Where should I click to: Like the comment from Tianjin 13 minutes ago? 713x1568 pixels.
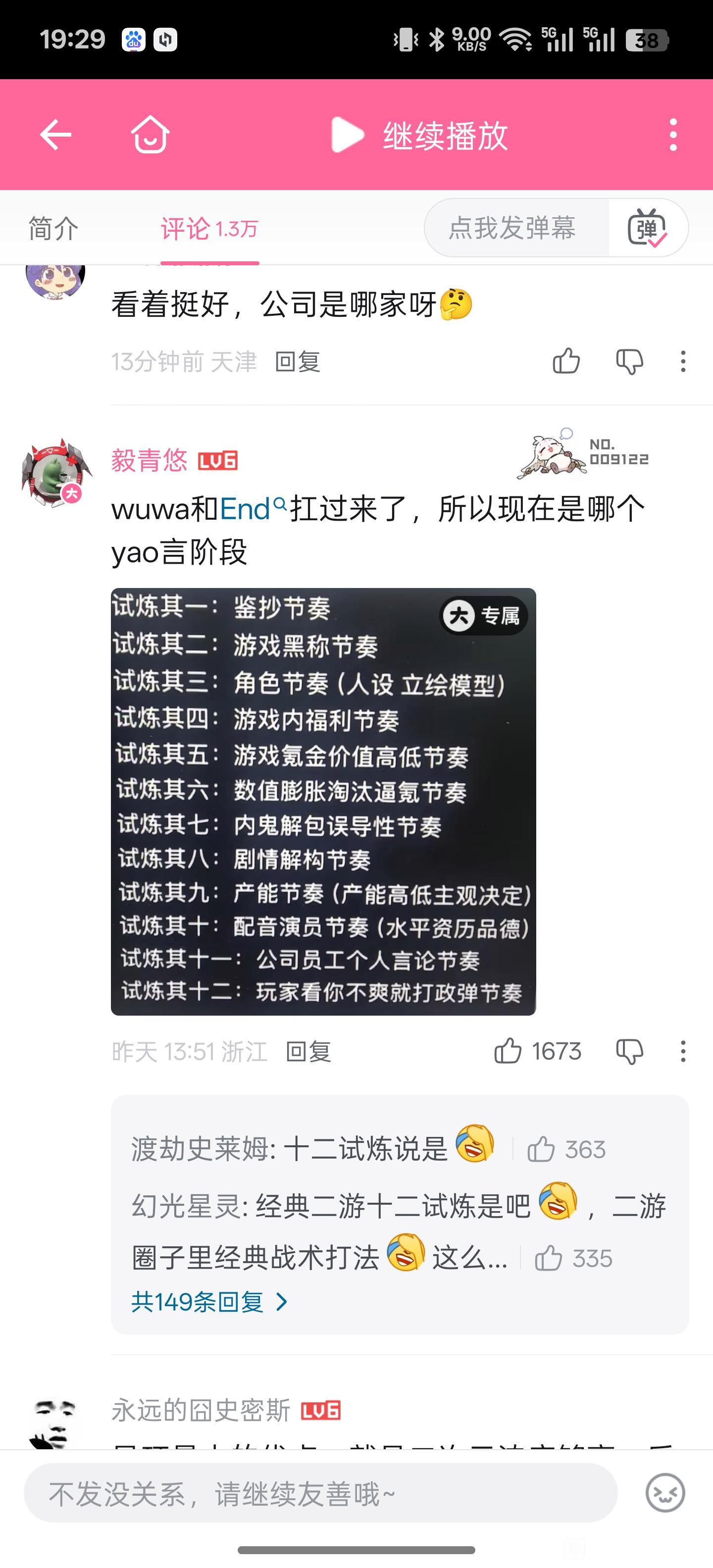pyautogui.click(x=565, y=362)
